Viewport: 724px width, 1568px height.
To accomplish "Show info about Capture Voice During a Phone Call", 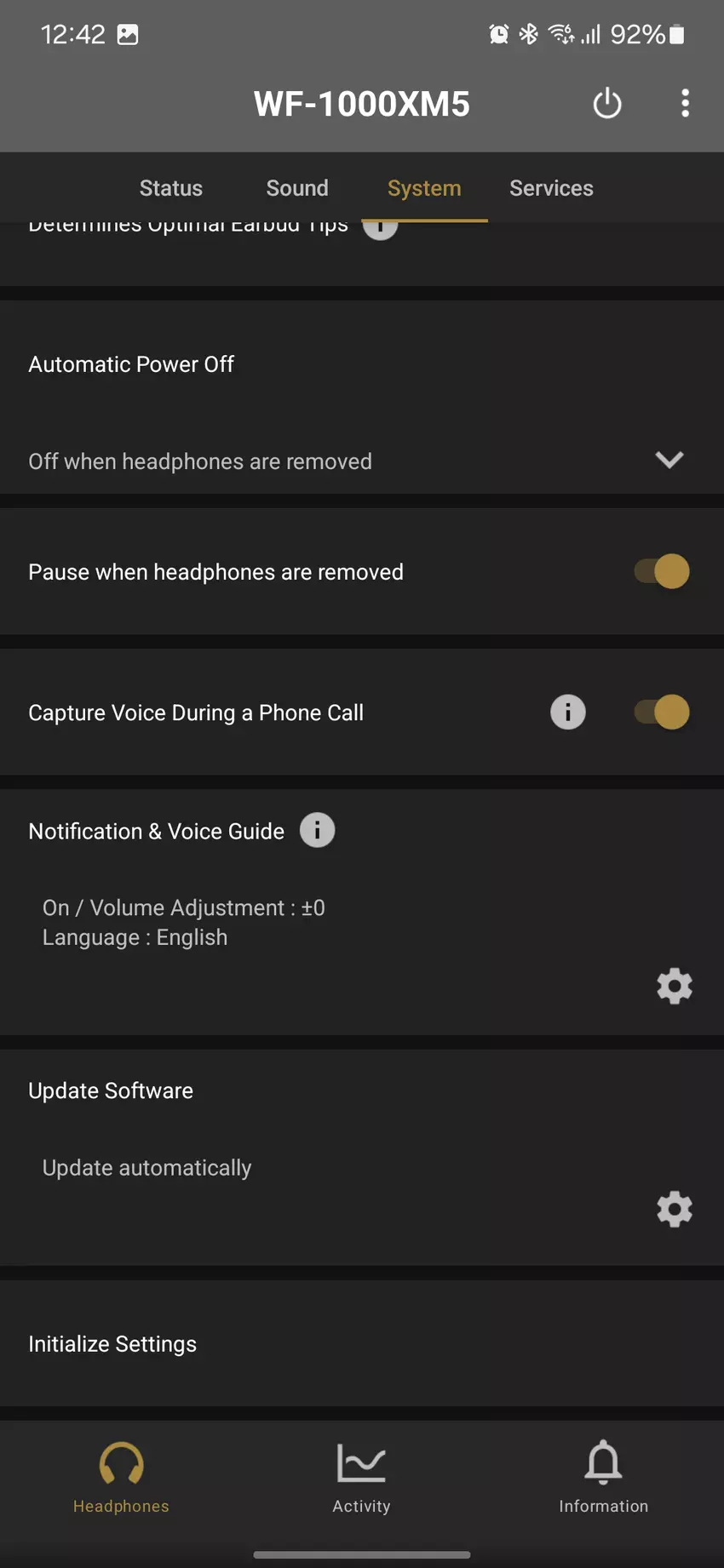I will pos(568,712).
